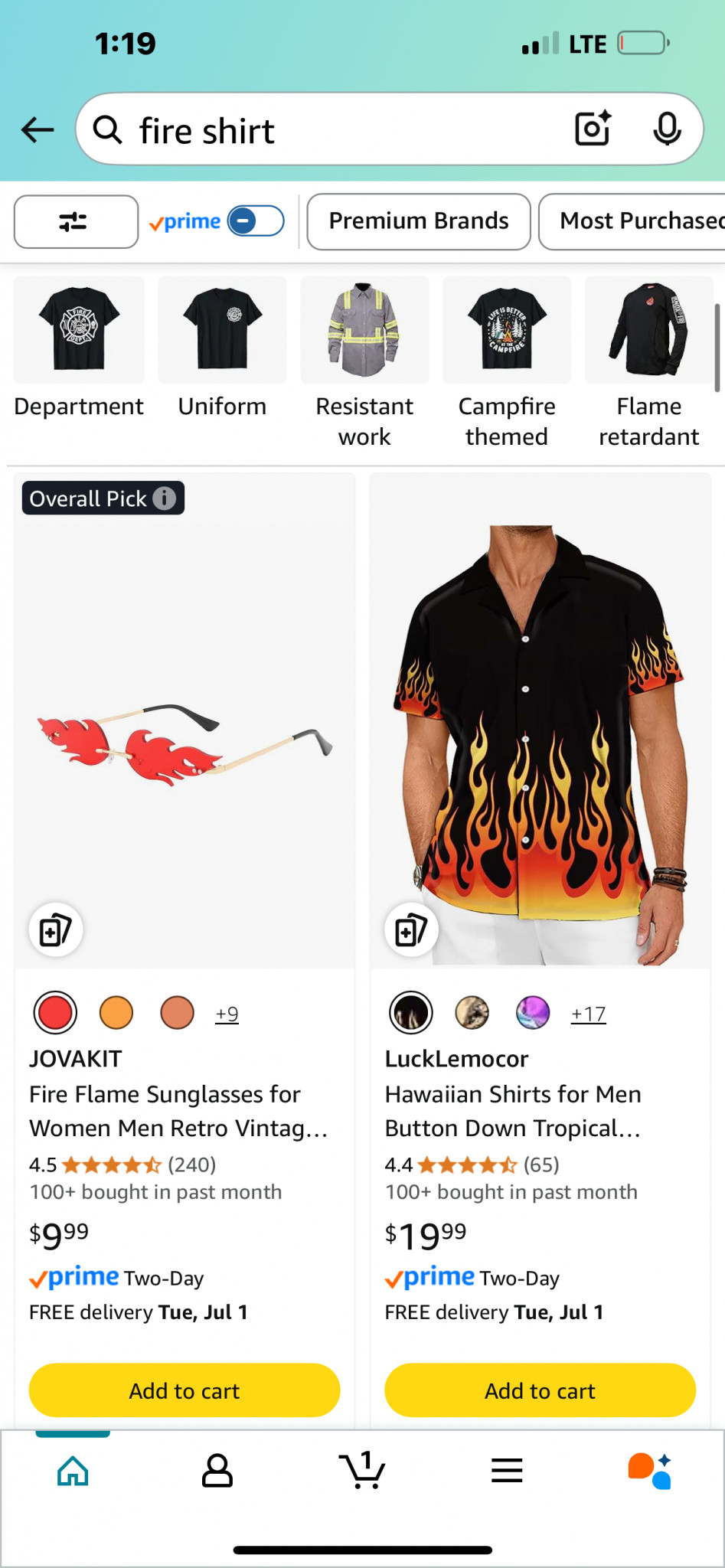The width and height of the screenshot is (725, 1568).
Task: Open the cart tab
Action: point(362,1470)
